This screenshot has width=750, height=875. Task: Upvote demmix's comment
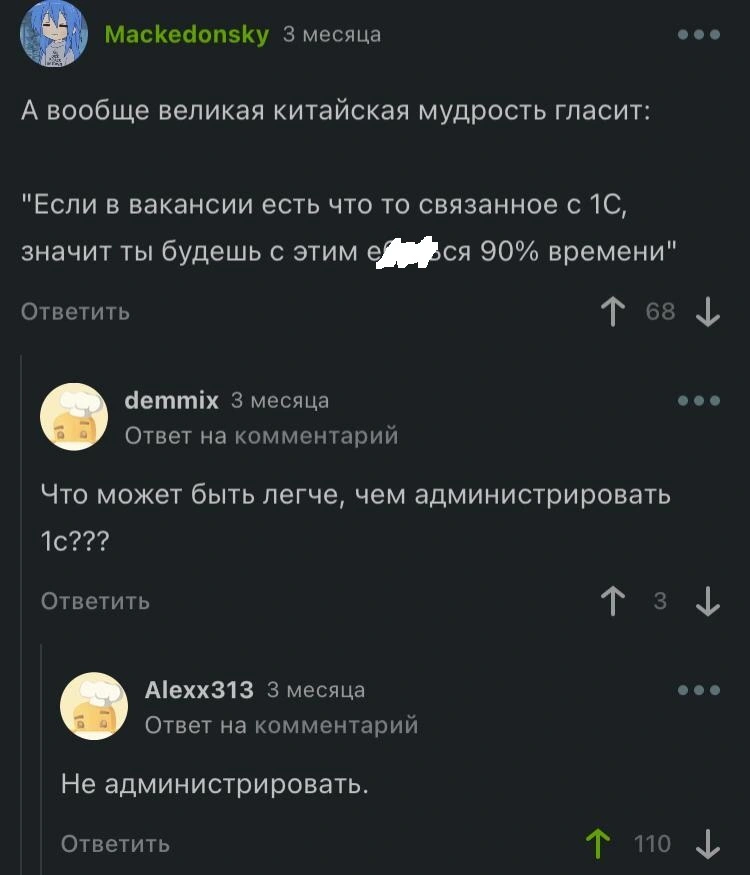click(612, 601)
